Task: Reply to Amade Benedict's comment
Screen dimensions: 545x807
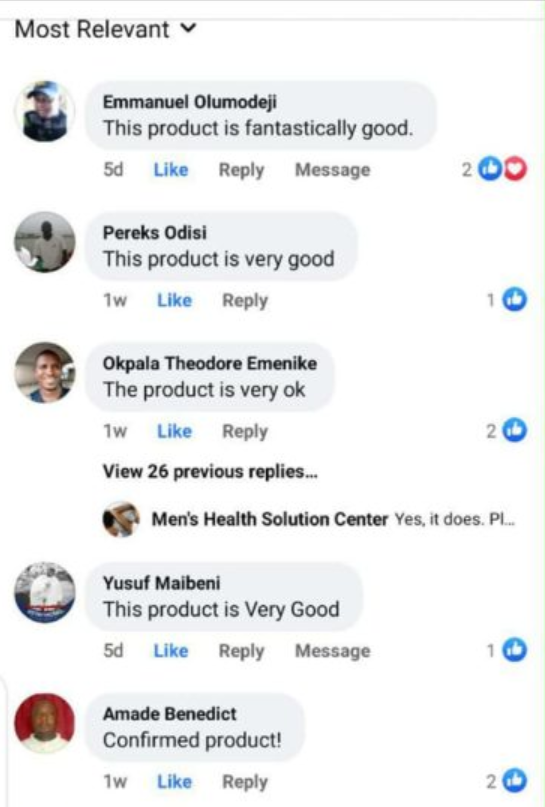Action: click(x=245, y=782)
